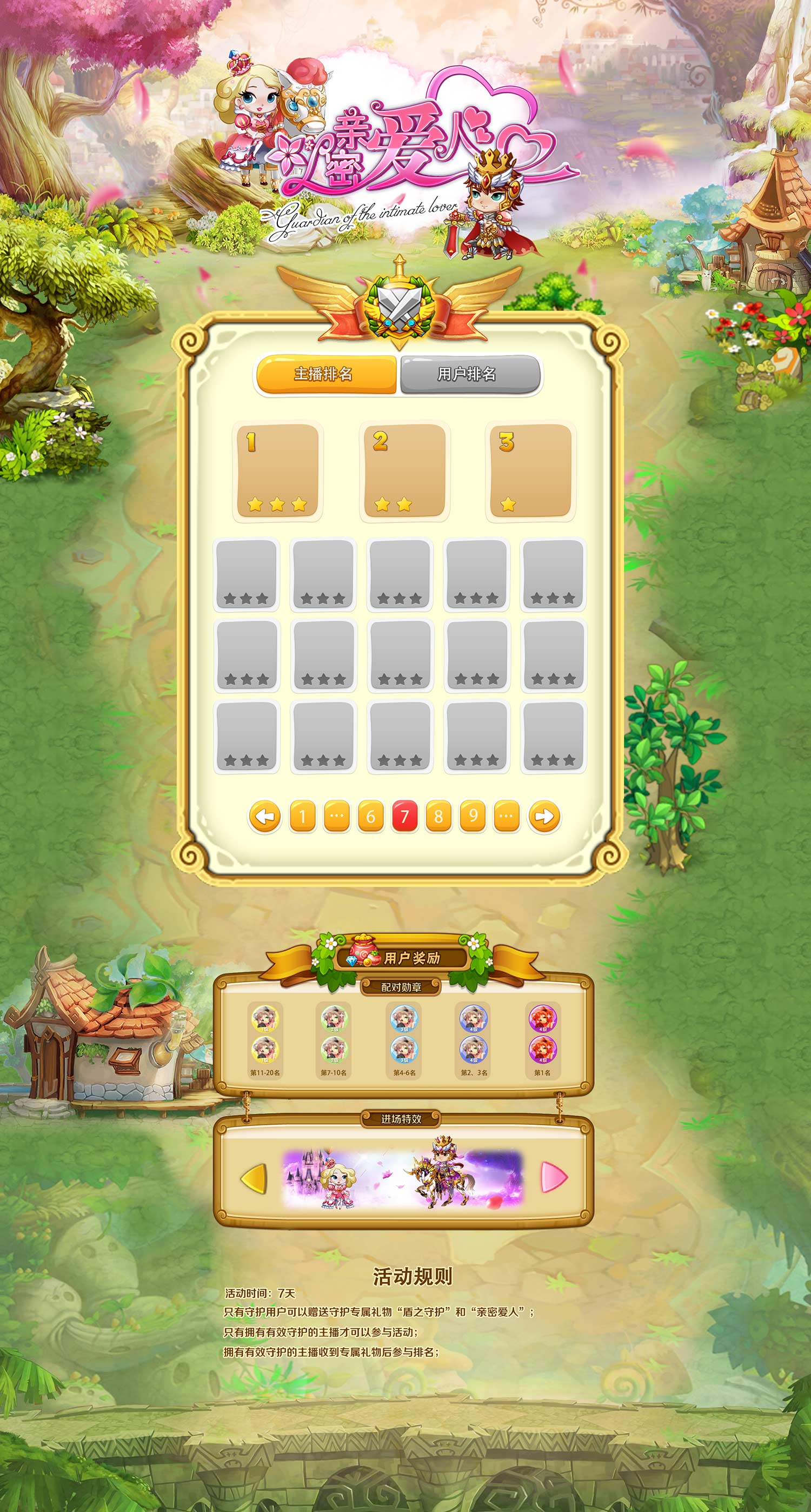Open ranking page 9
The height and width of the screenshot is (1512, 811).
pos(473,817)
